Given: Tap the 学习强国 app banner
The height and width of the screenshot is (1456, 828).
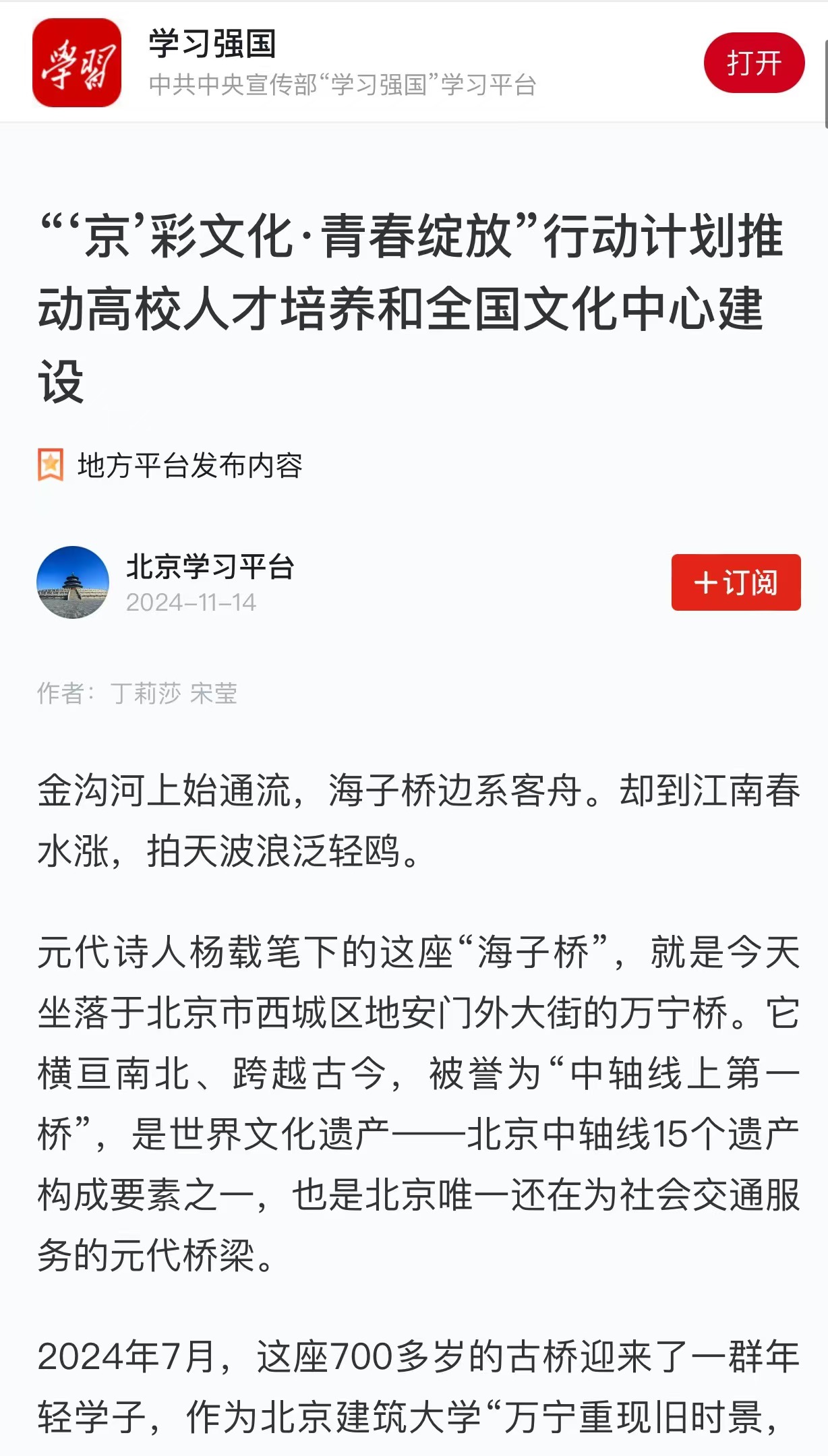Looking at the screenshot, I should pos(341,63).
